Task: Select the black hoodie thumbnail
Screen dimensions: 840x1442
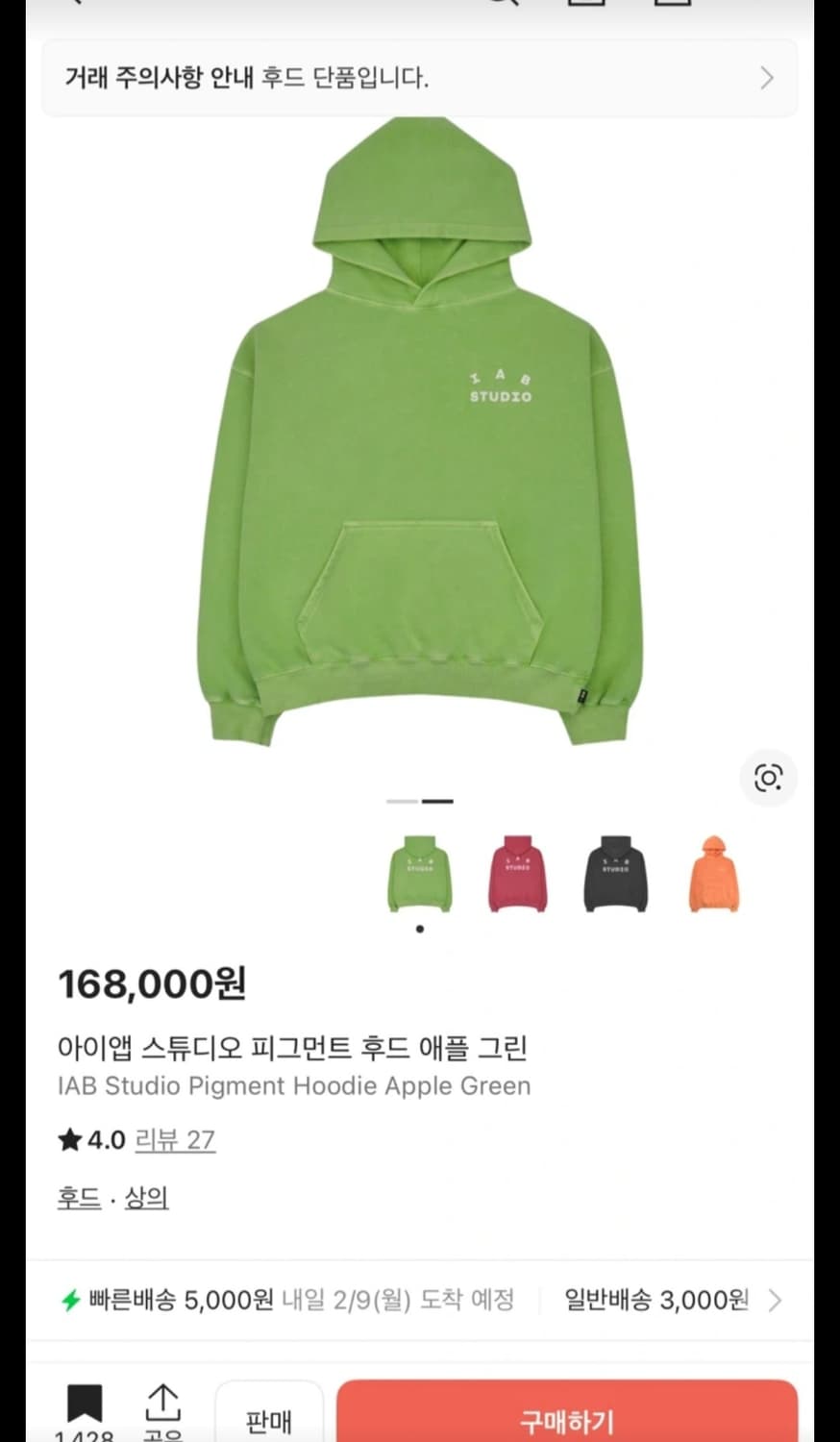Action: pos(615,873)
